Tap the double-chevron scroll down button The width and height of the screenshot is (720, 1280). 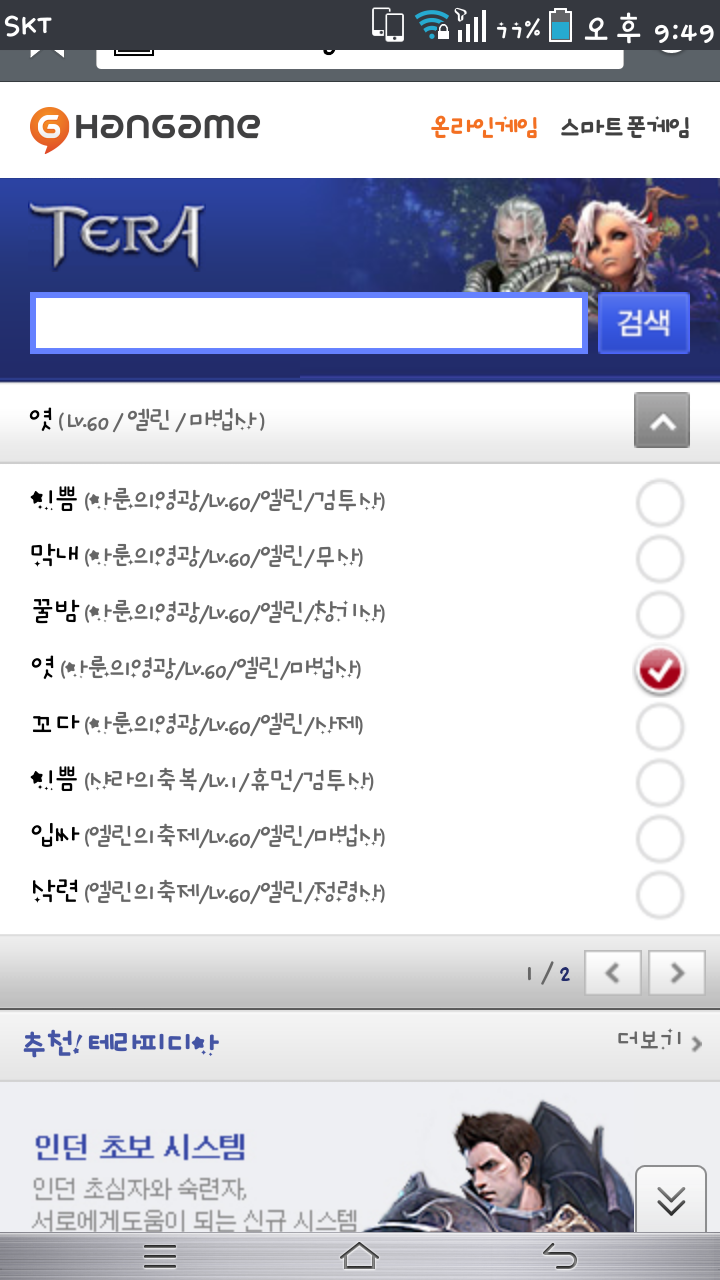coord(671,1199)
